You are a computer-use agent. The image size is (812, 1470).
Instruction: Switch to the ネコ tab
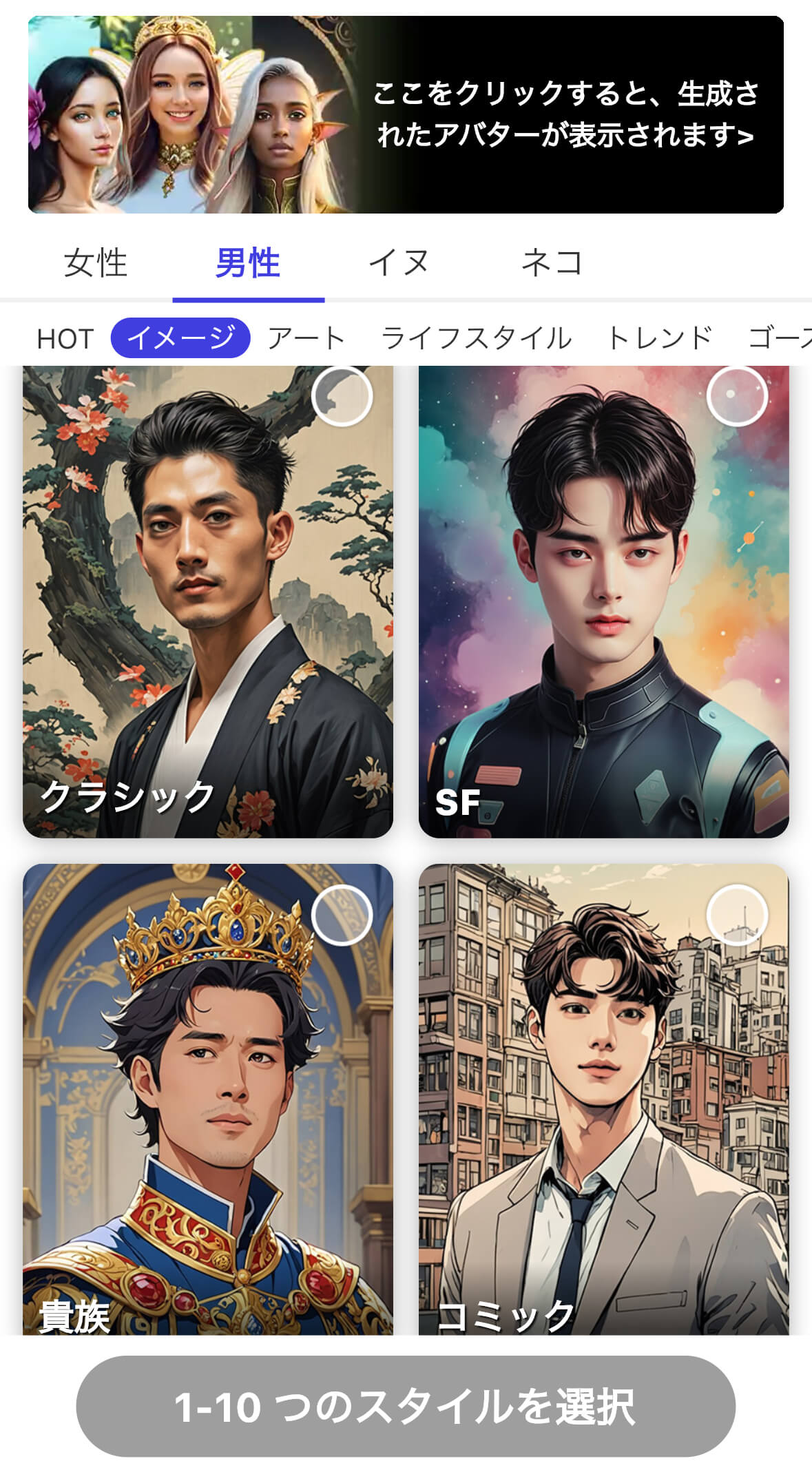[552, 263]
